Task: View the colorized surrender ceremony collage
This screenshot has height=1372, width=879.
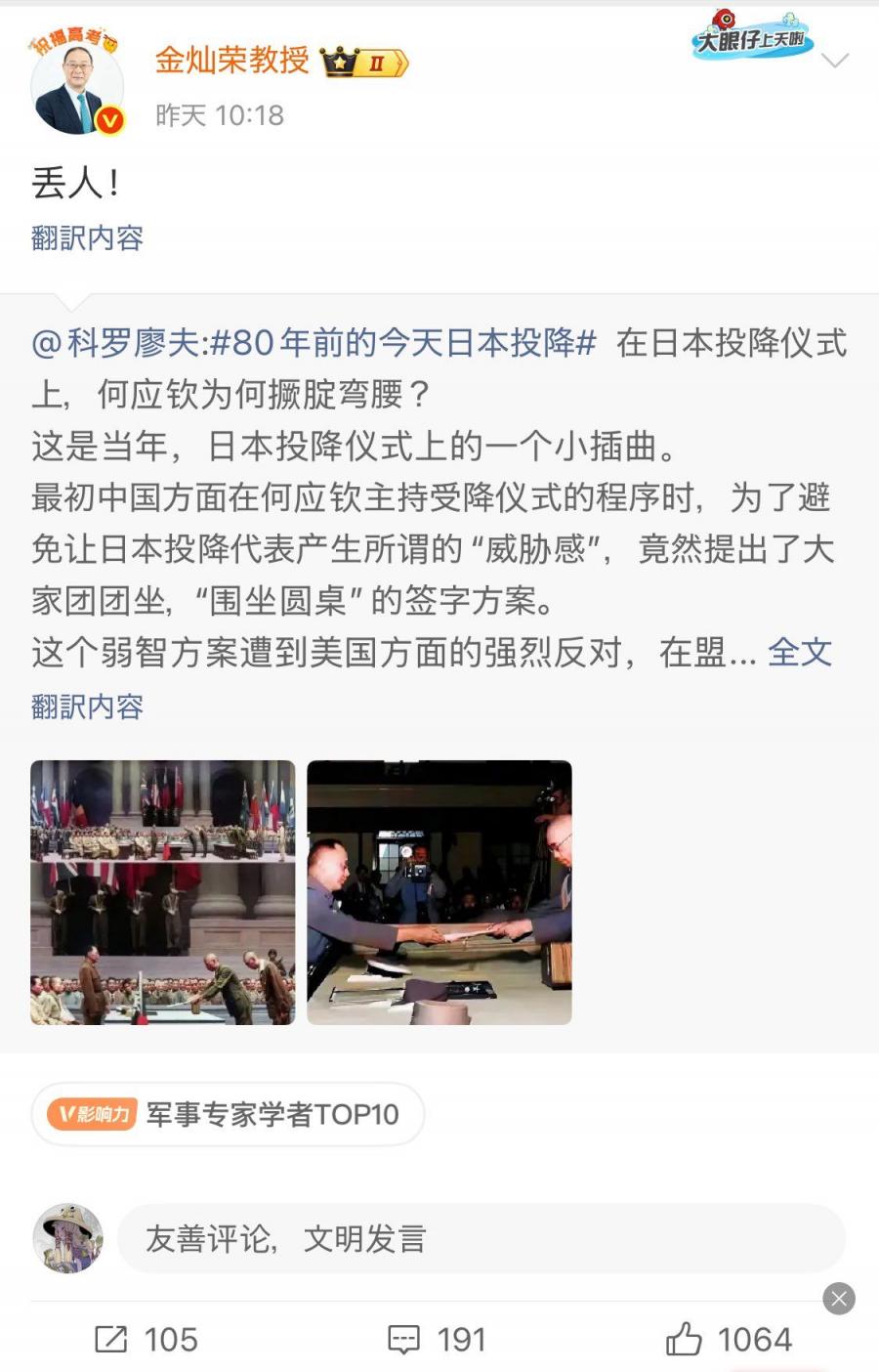Action: point(162,891)
